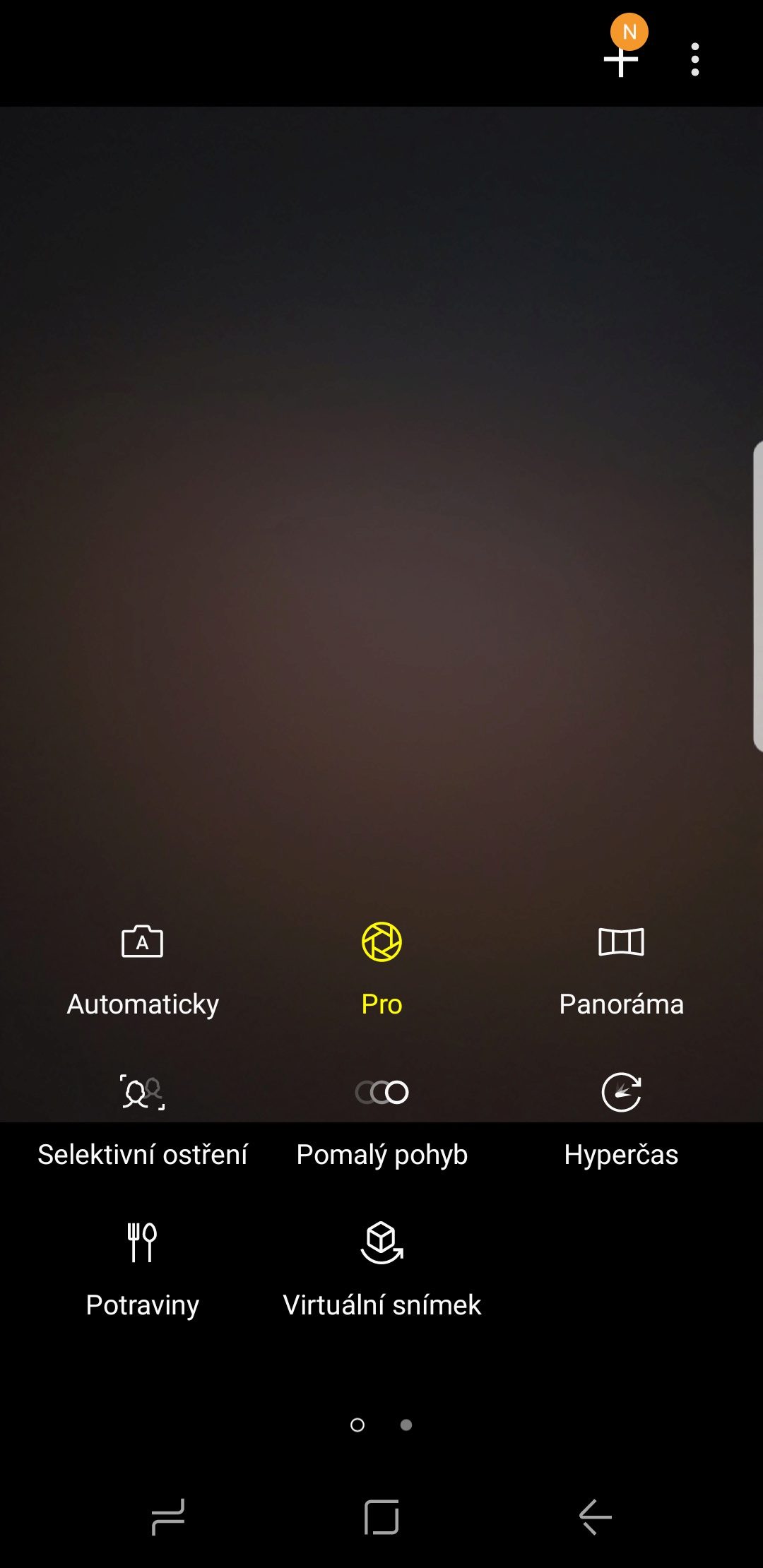The height and width of the screenshot is (1568, 763).
Task: Tap the plus icon to add modes
Action: click(x=621, y=61)
